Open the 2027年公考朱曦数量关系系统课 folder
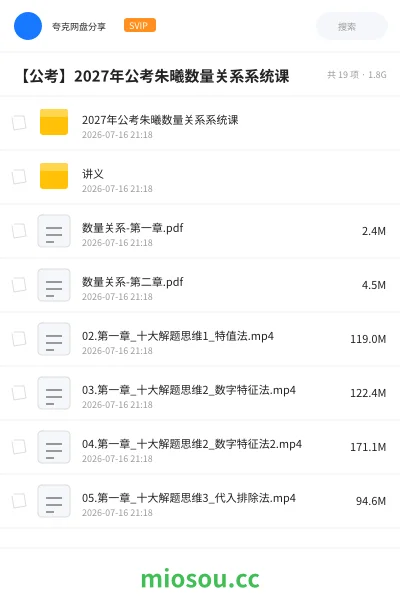Screen dimensions: 400x600 [x=200, y=123]
